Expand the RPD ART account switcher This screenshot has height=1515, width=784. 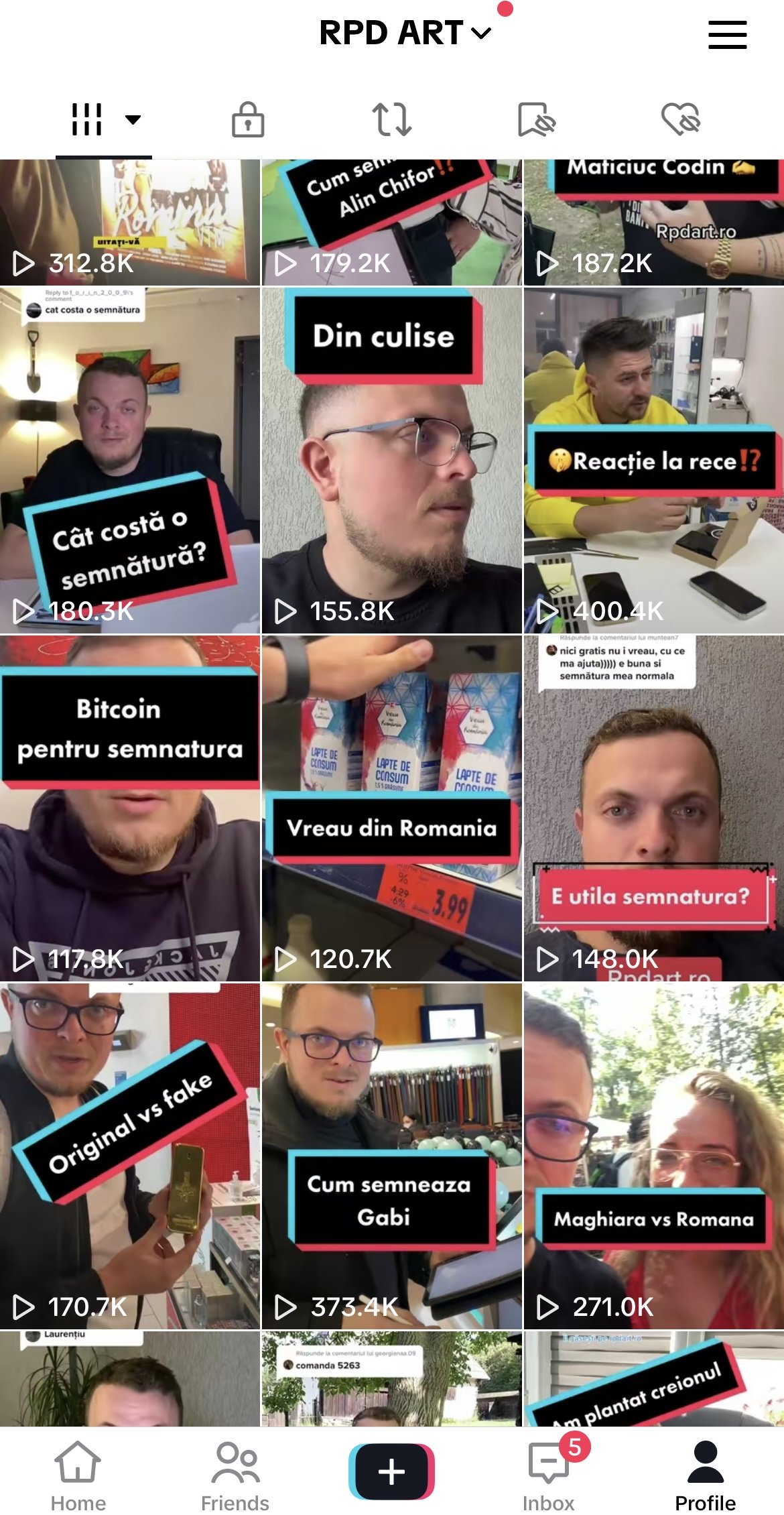405,33
